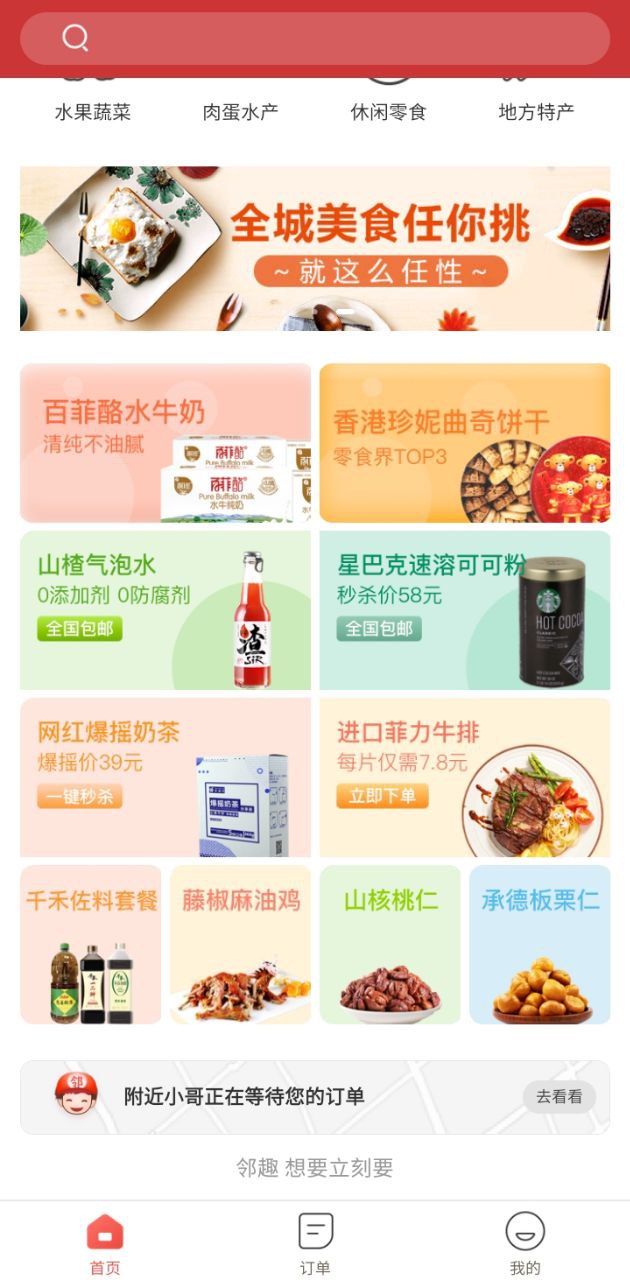View the 百菲酪水牛奶 promotion card
This screenshot has height=1280, width=630.
click(x=166, y=443)
